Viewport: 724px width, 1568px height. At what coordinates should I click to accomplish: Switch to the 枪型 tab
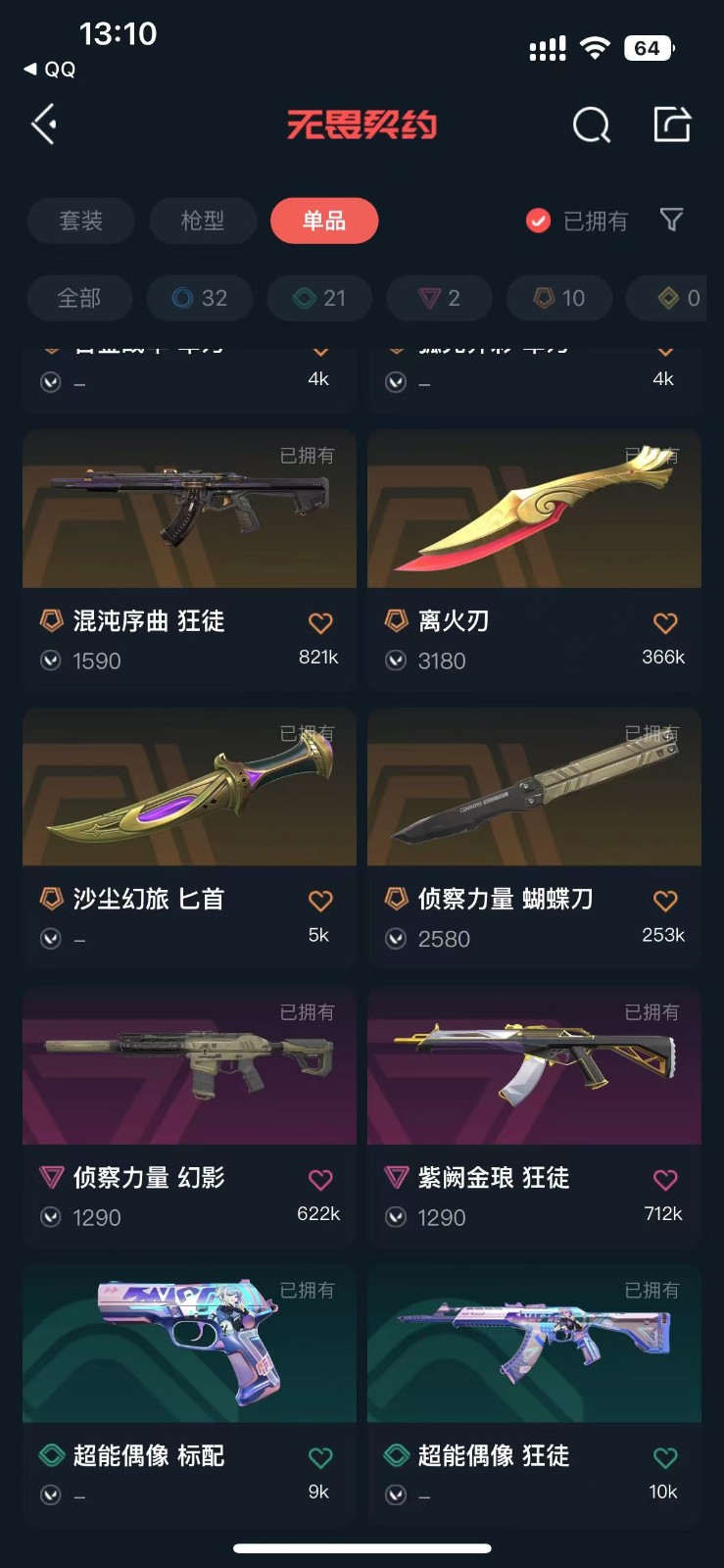coord(203,220)
